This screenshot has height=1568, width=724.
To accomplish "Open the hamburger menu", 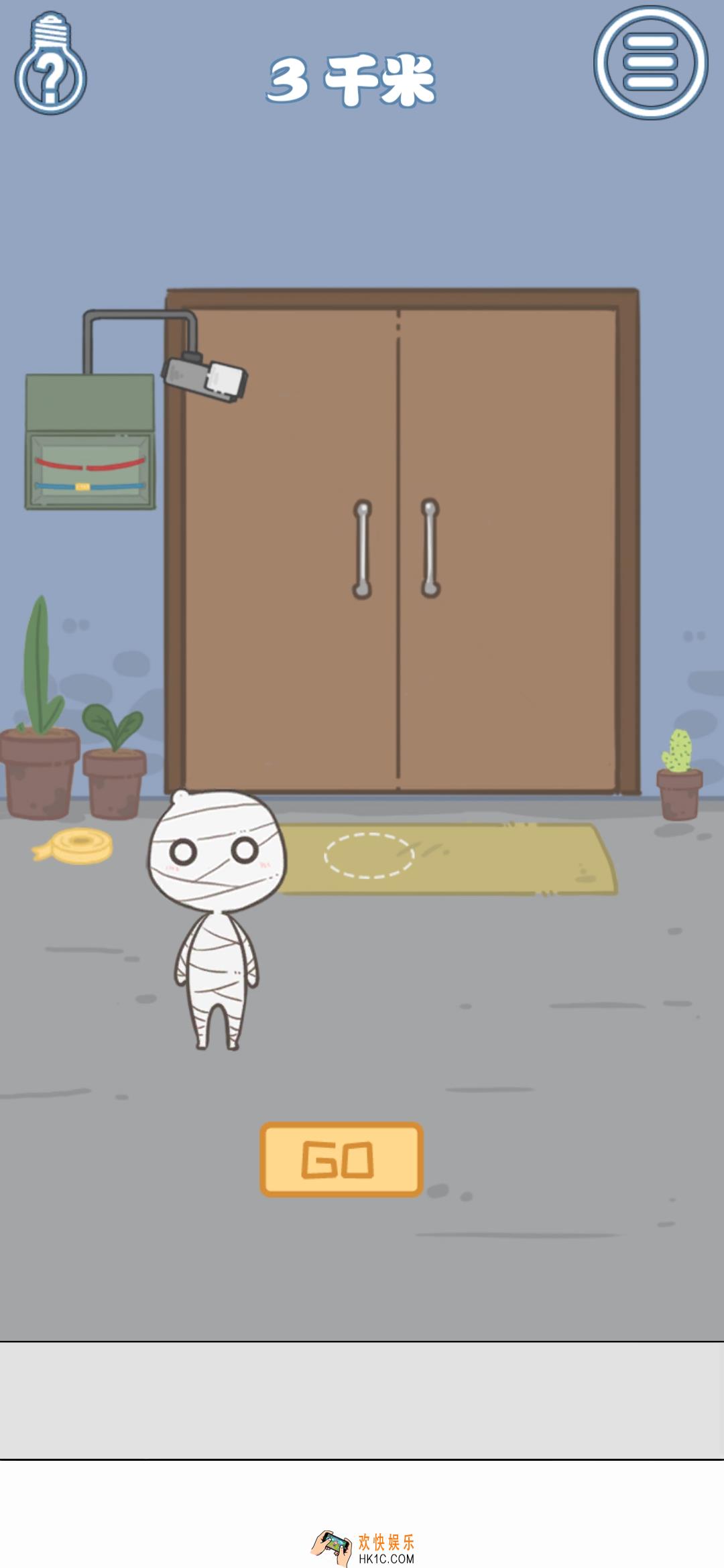I will point(650,62).
